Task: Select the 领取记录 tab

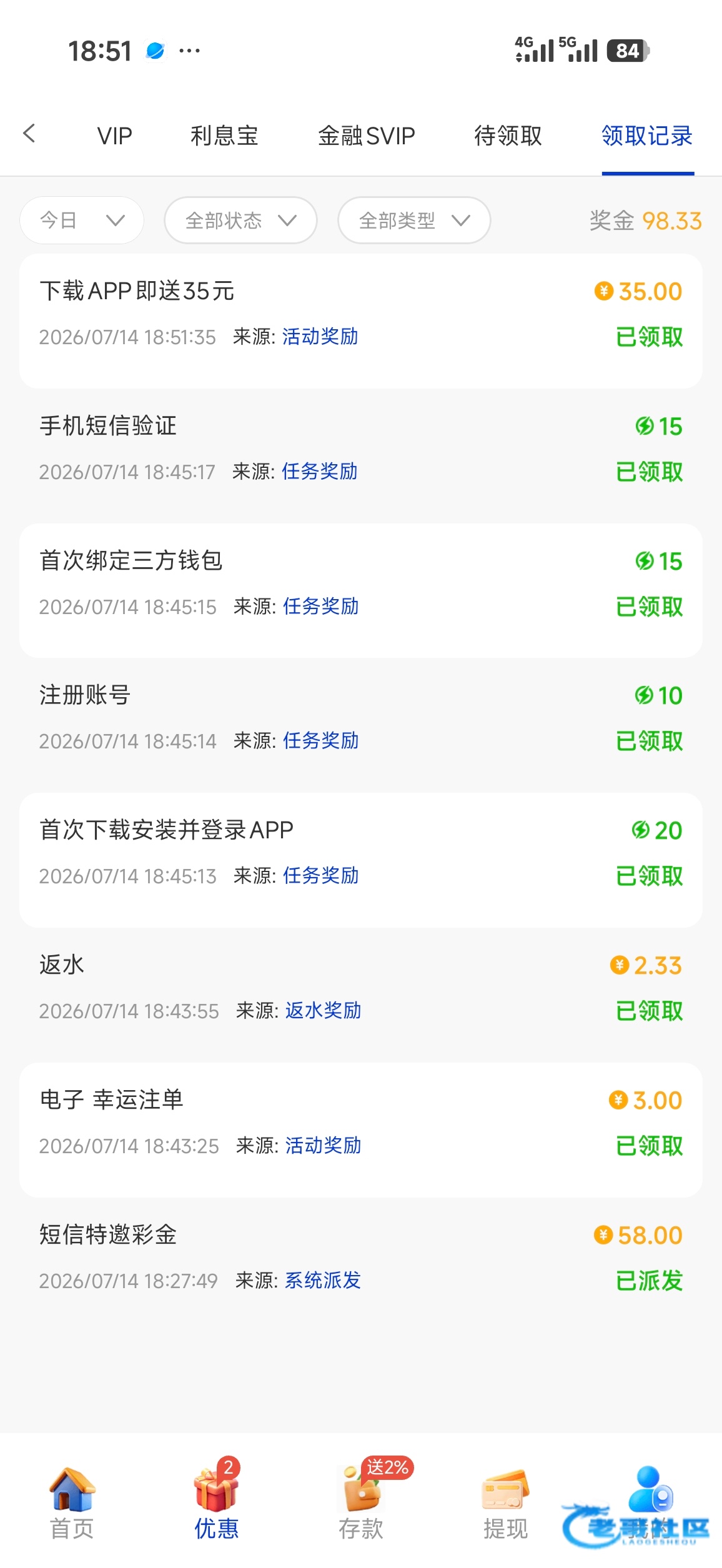Action: pos(648,136)
